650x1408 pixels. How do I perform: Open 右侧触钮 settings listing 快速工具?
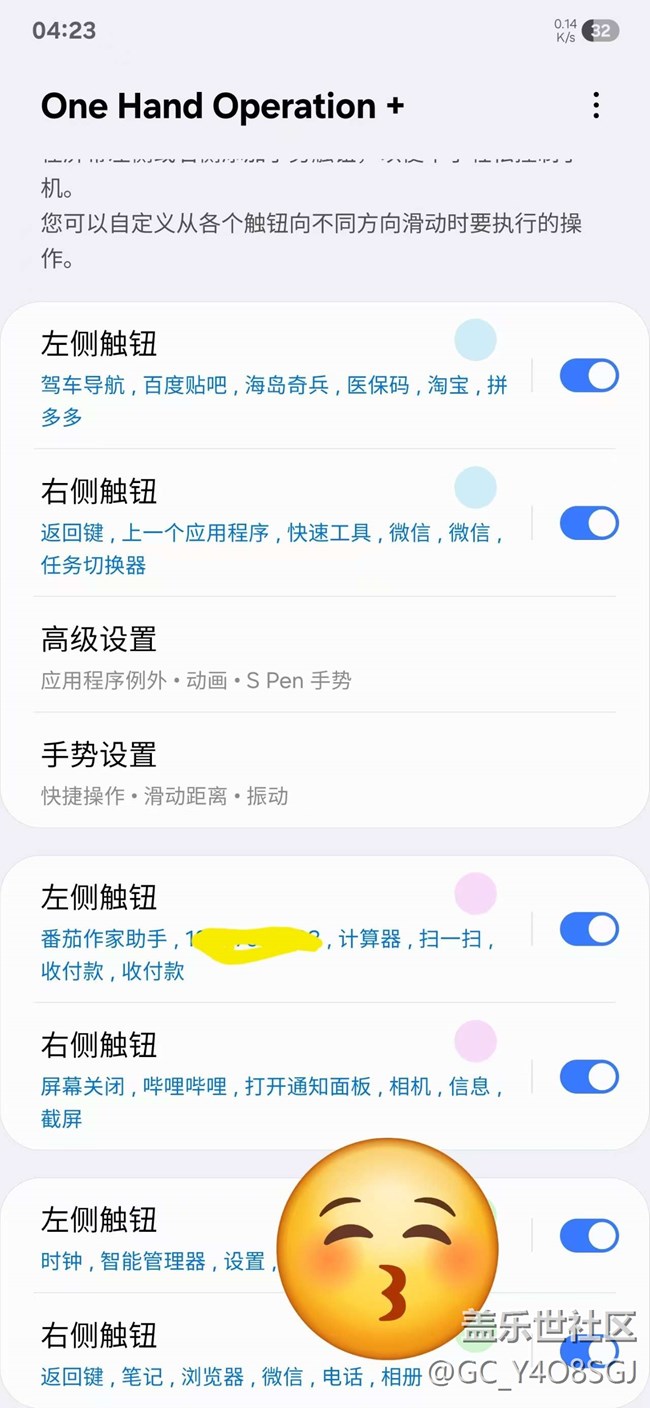[x=275, y=523]
